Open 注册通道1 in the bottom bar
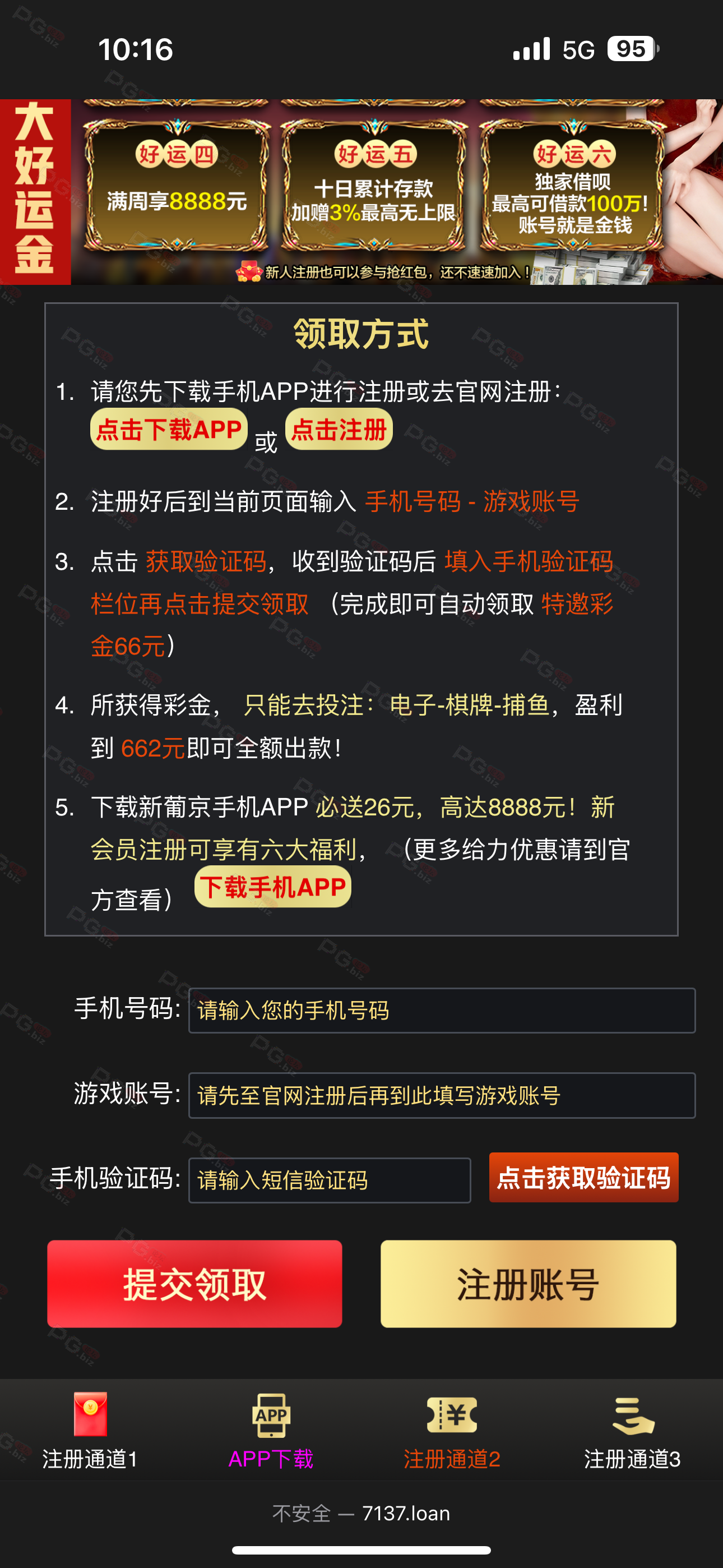 pyautogui.click(x=90, y=1431)
